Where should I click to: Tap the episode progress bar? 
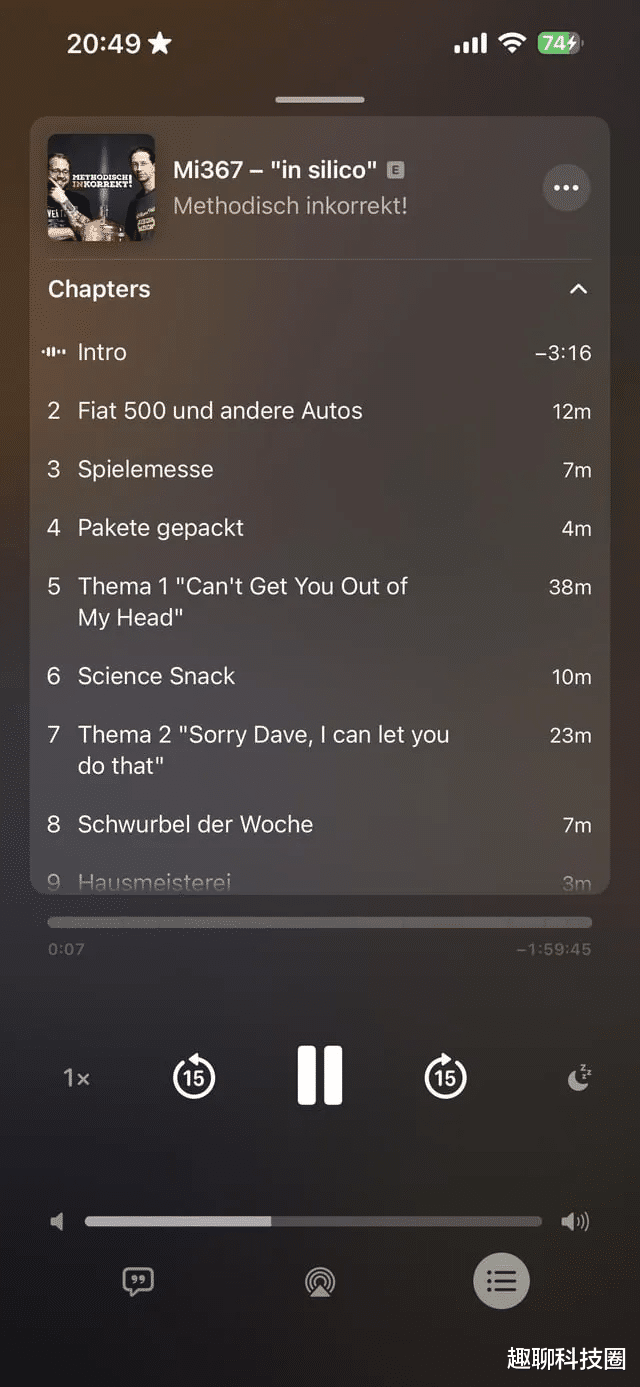click(320, 922)
